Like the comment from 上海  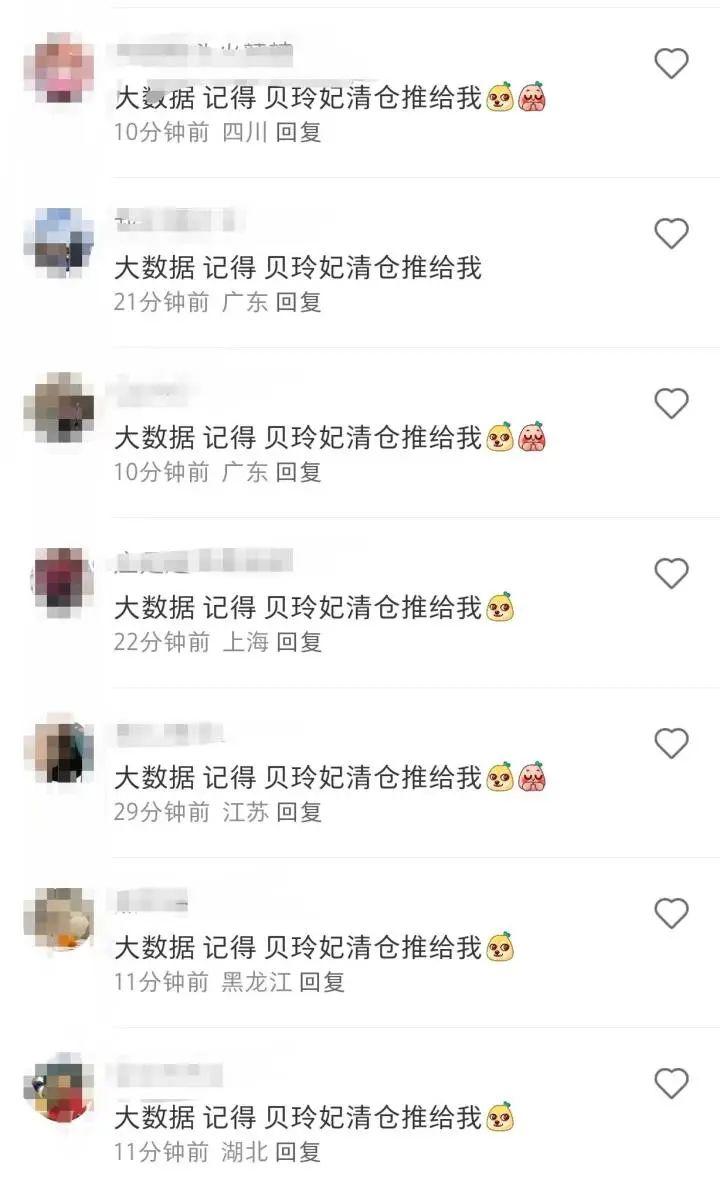click(x=671, y=574)
